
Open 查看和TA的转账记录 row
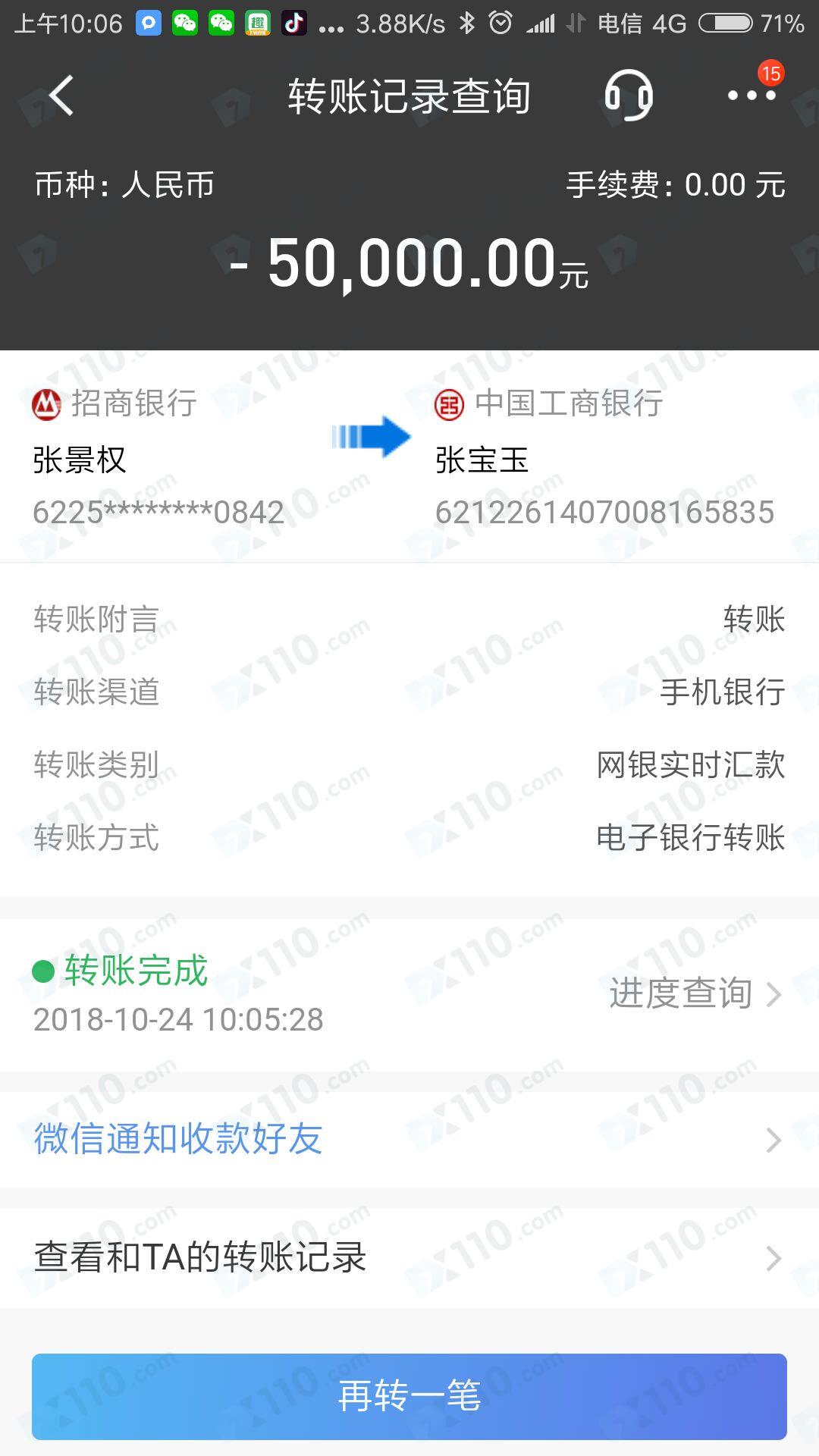[409, 1257]
